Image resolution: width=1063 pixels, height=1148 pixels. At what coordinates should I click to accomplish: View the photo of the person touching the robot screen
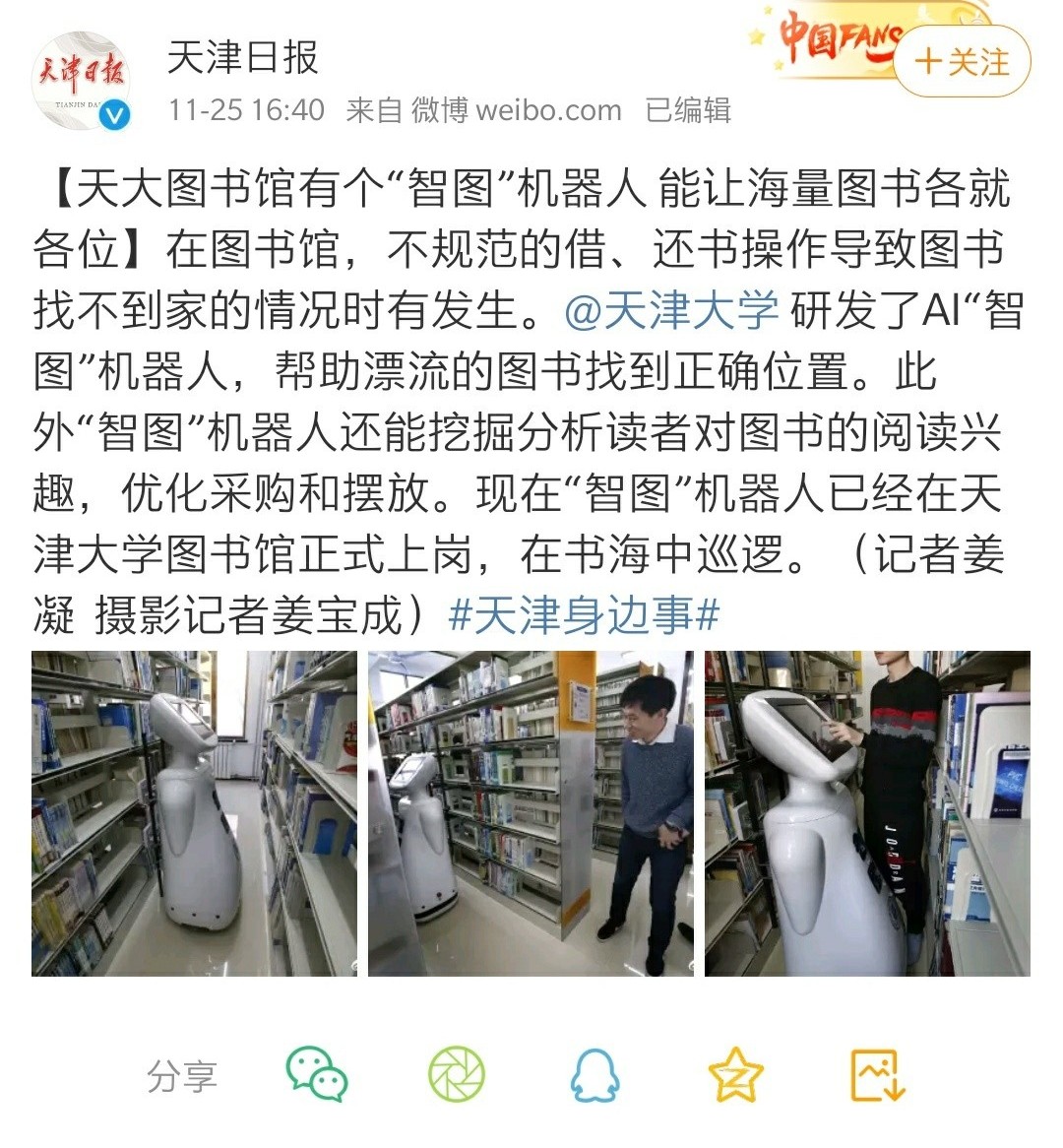point(867,813)
